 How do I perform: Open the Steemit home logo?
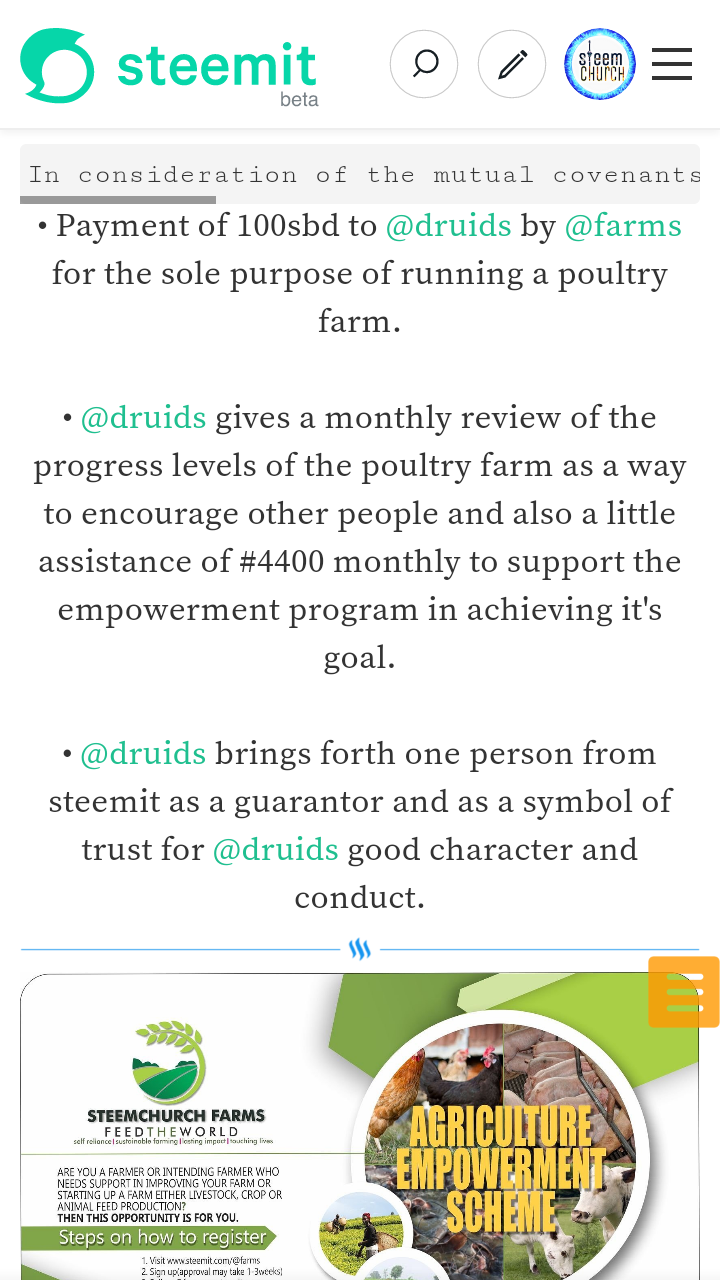point(168,66)
